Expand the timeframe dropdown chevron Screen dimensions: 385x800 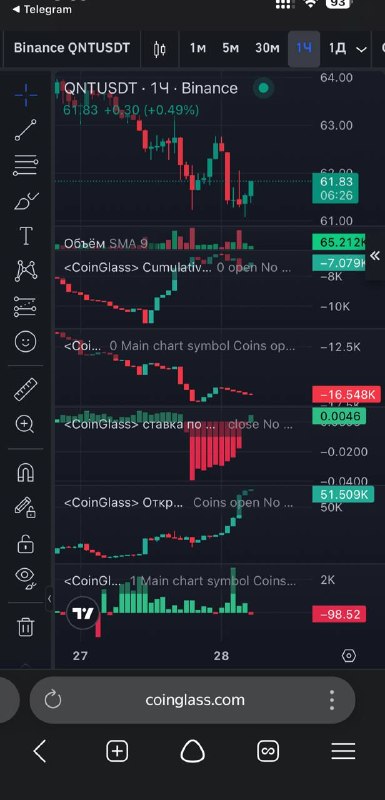click(x=362, y=49)
